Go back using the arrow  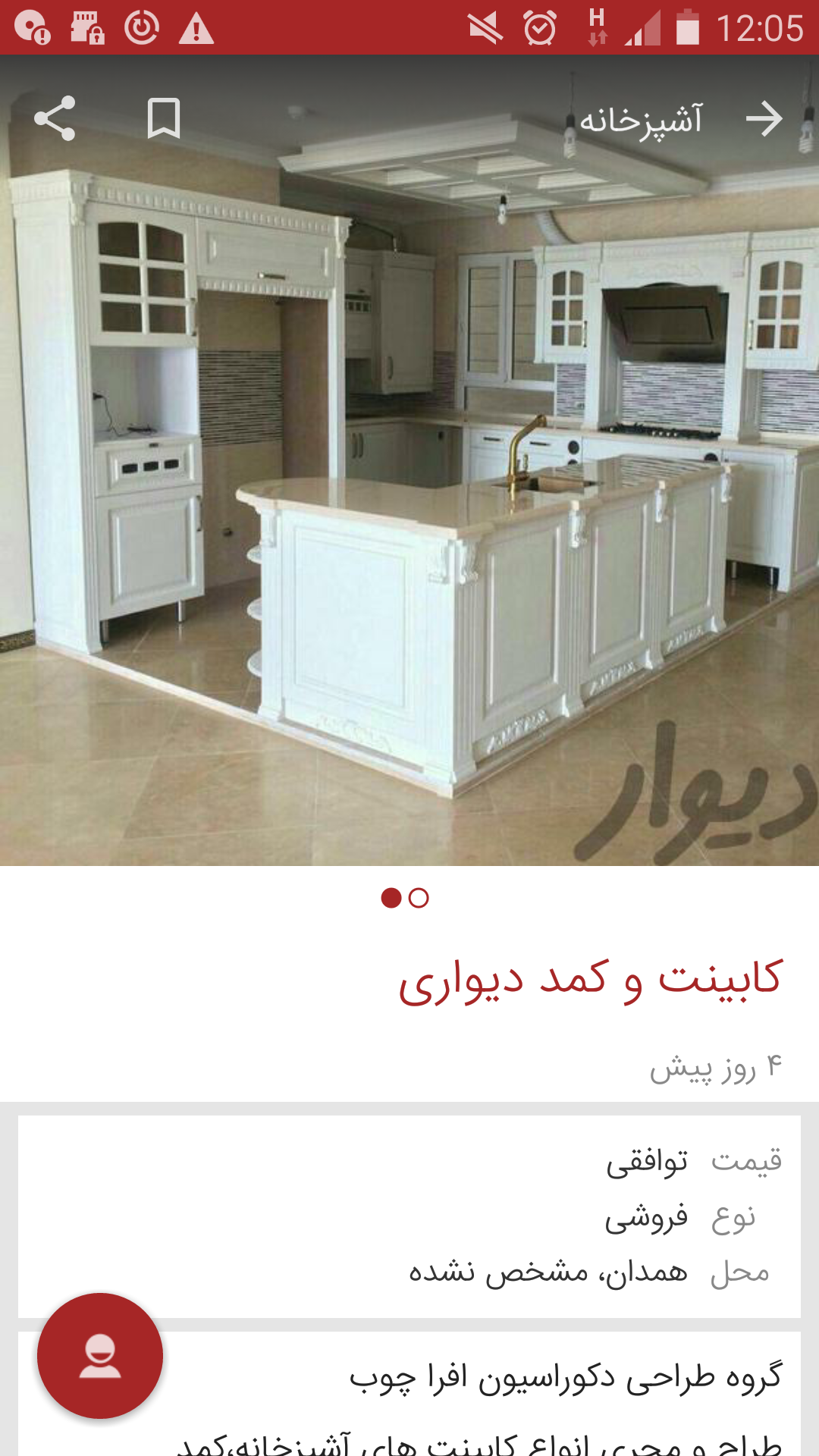pyautogui.click(x=763, y=119)
